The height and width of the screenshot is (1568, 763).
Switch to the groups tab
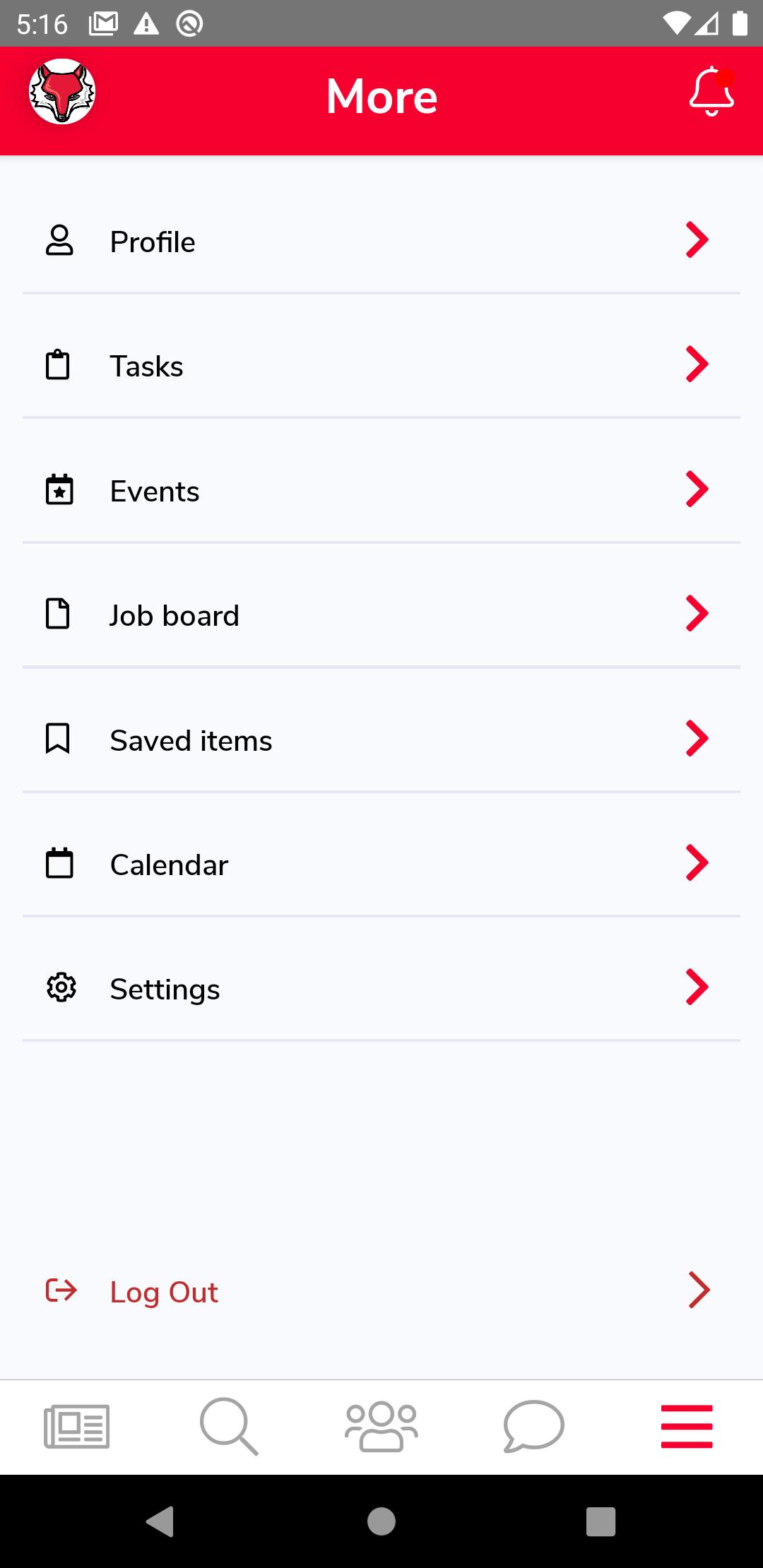[381, 1427]
